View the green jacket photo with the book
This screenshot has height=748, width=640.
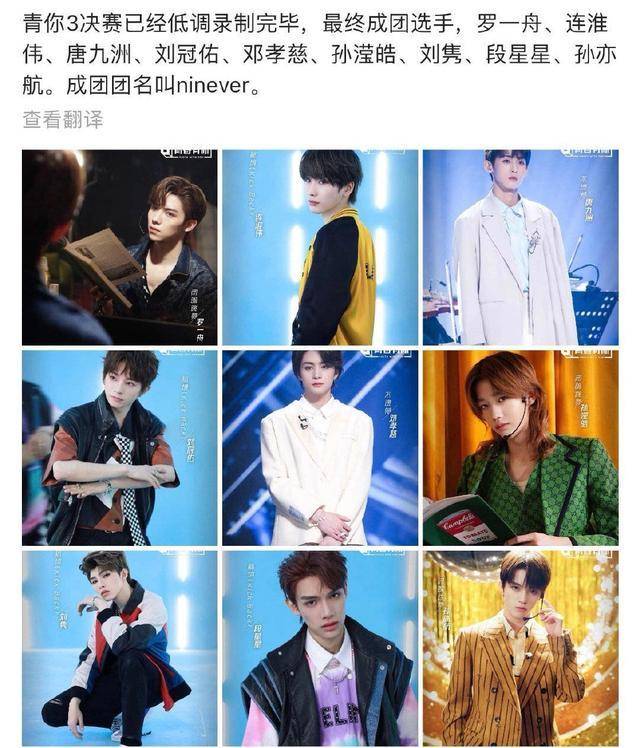[x=520, y=447]
